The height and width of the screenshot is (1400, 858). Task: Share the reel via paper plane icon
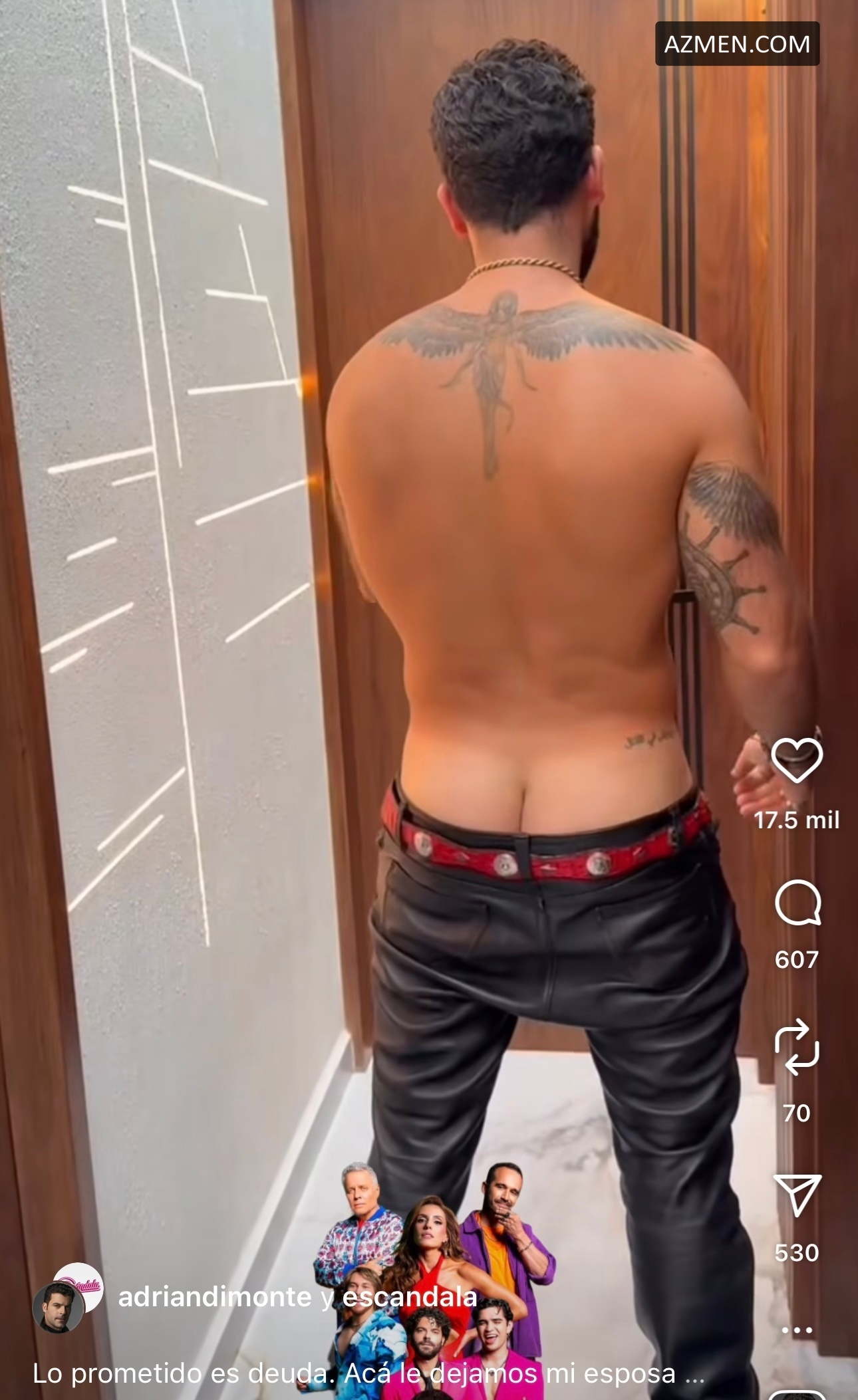pyautogui.click(x=797, y=1195)
